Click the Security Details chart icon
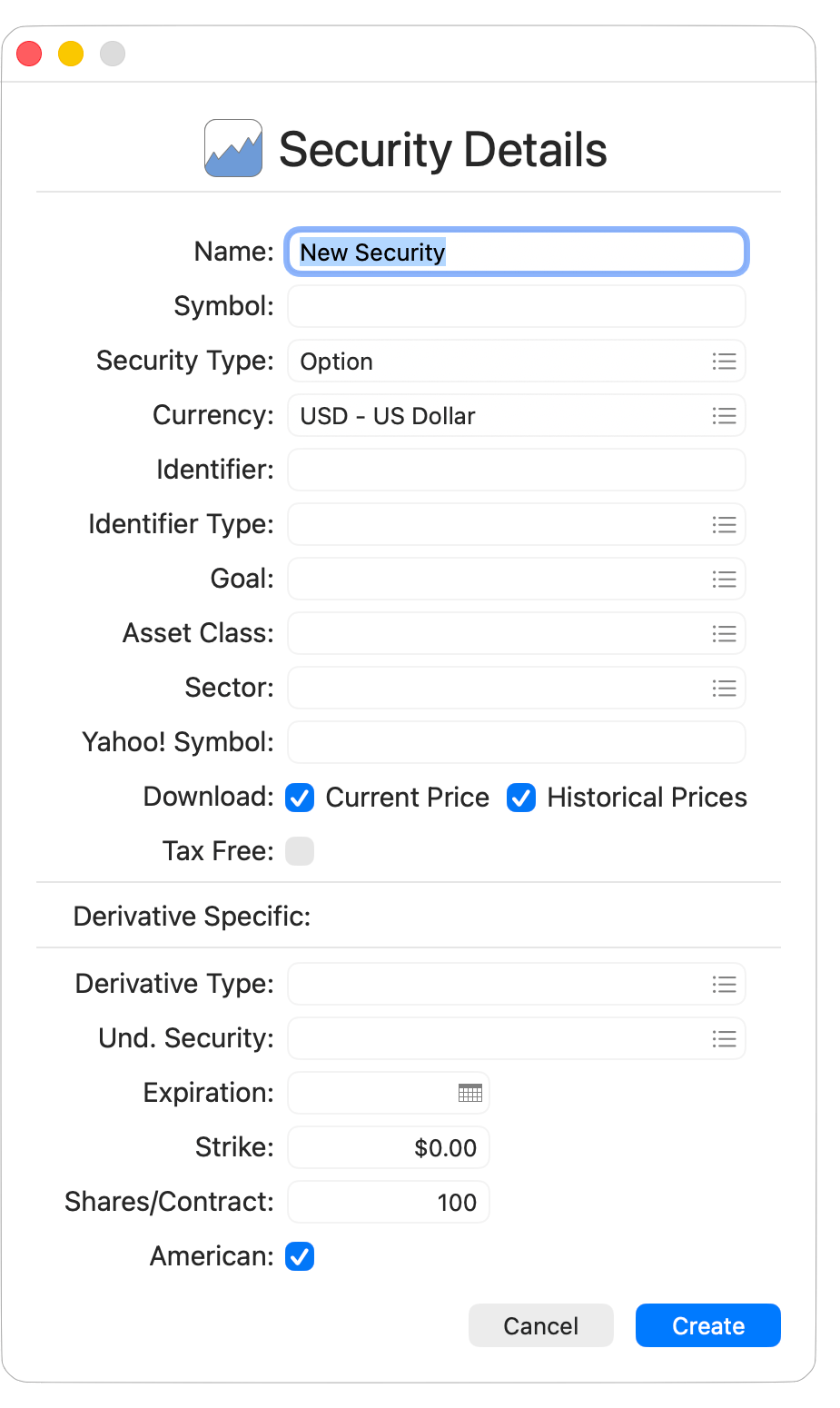Screen dimensions: 840x1408 click(232, 148)
